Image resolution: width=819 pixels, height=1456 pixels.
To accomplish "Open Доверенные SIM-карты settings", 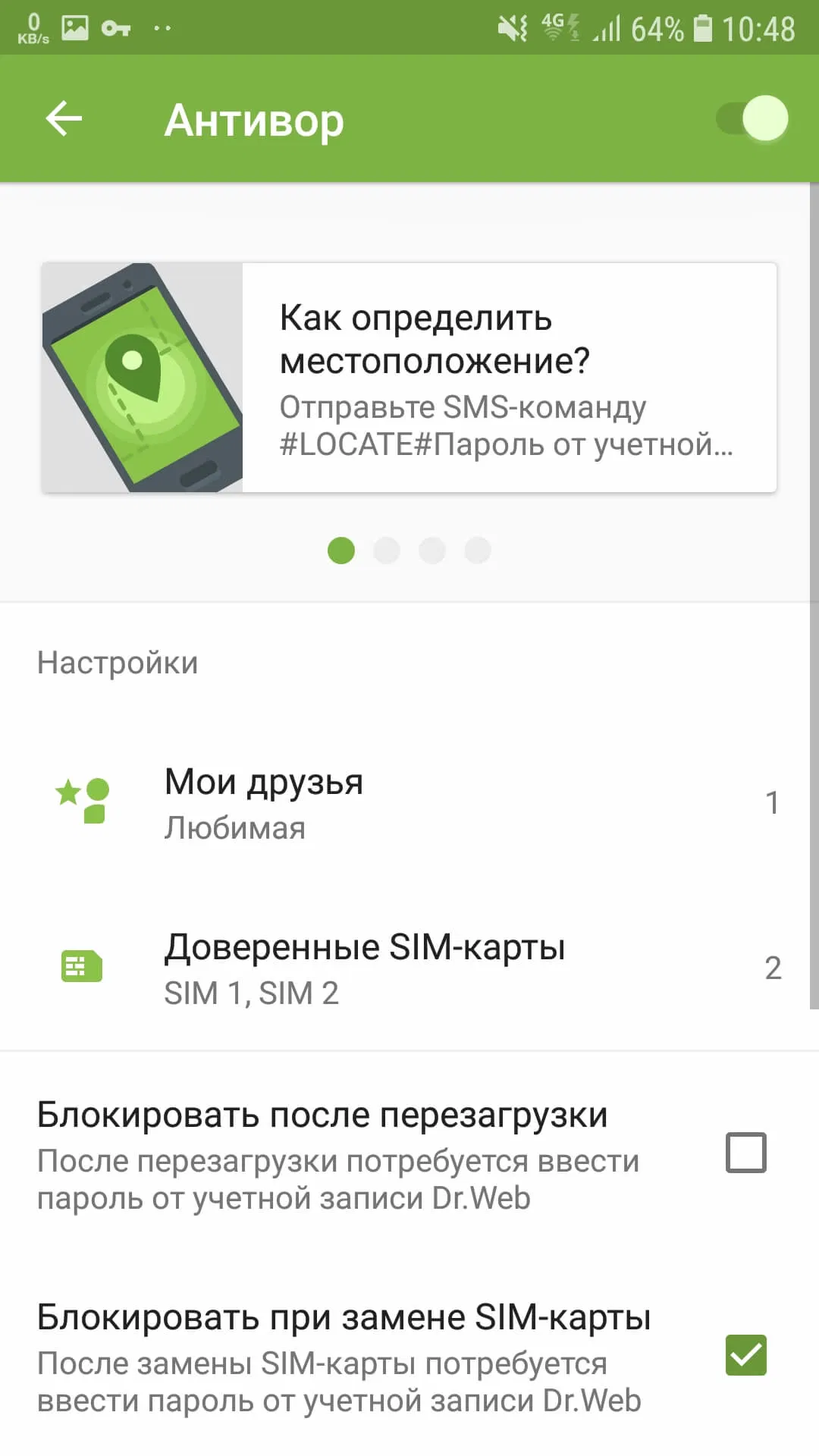I will point(409,968).
